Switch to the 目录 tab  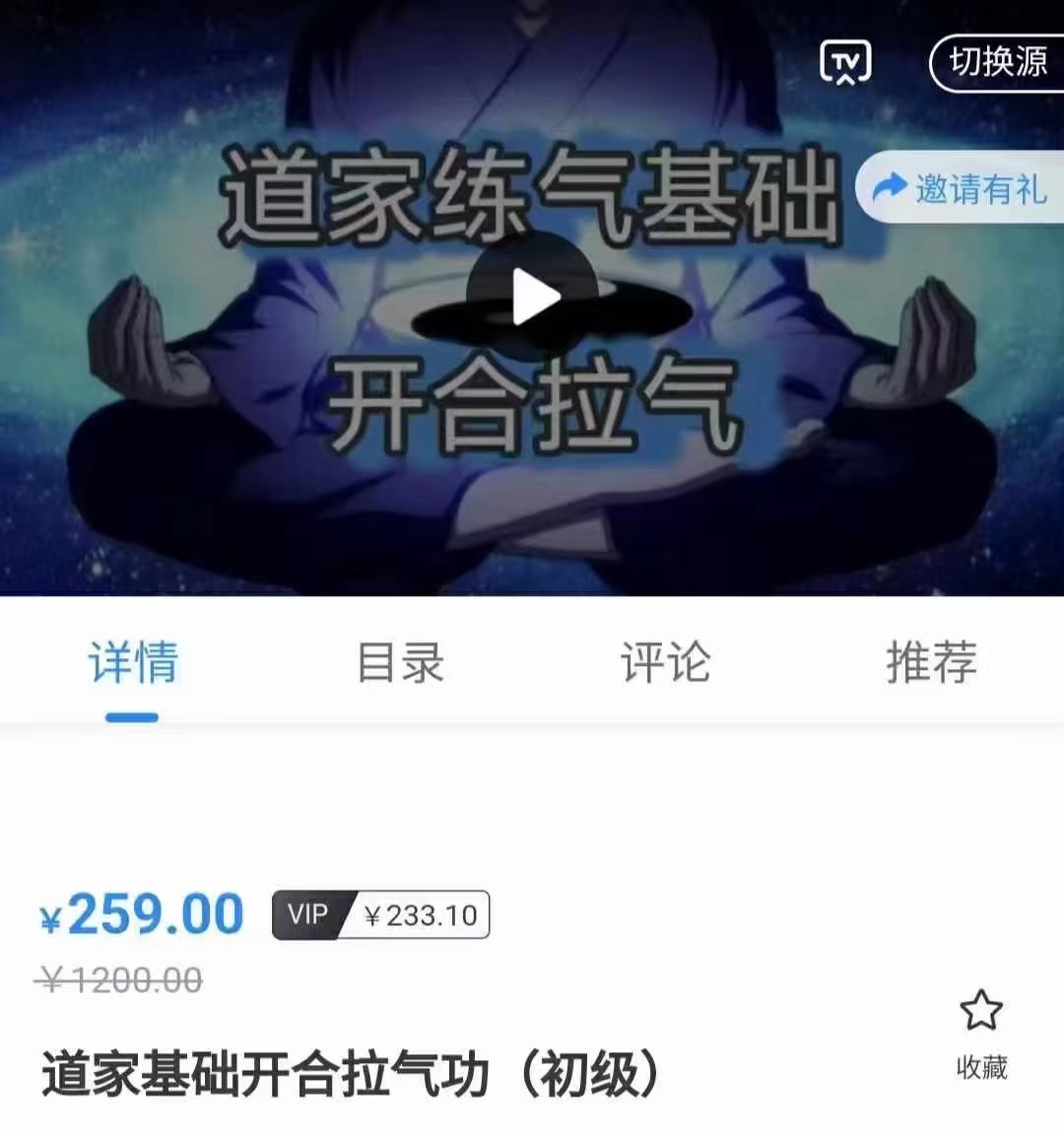[x=400, y=662]
